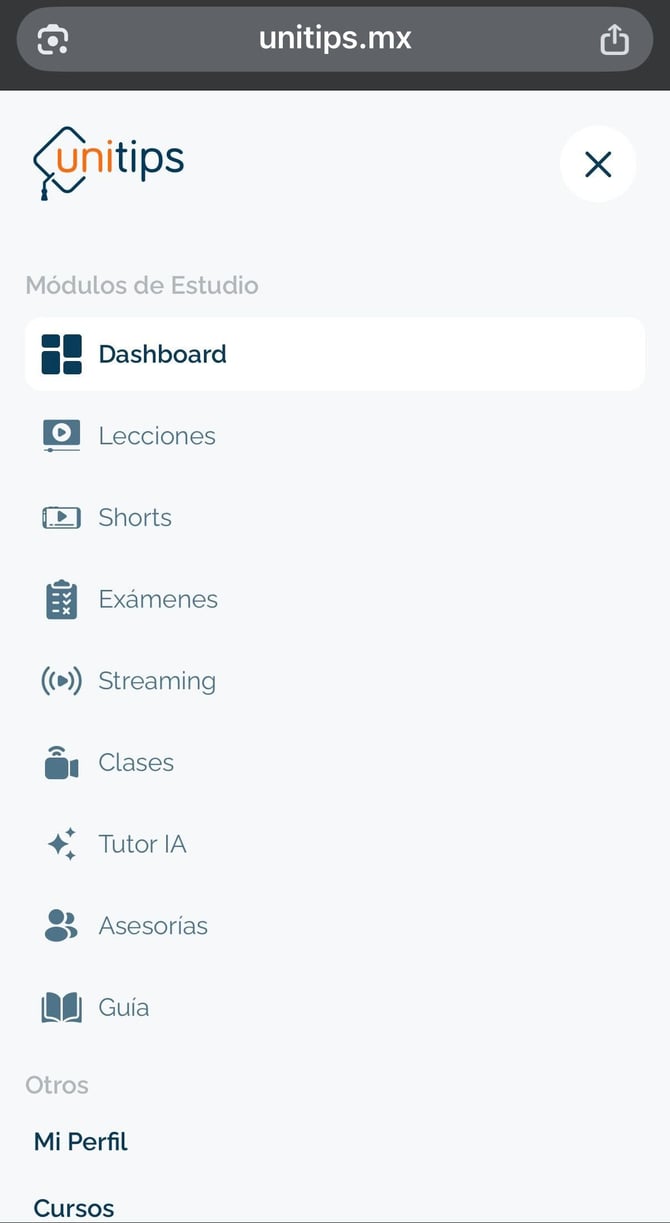Open Streaming
Image resolution: width=670 pixels, height=1223 pixels.
click(156, 681)
